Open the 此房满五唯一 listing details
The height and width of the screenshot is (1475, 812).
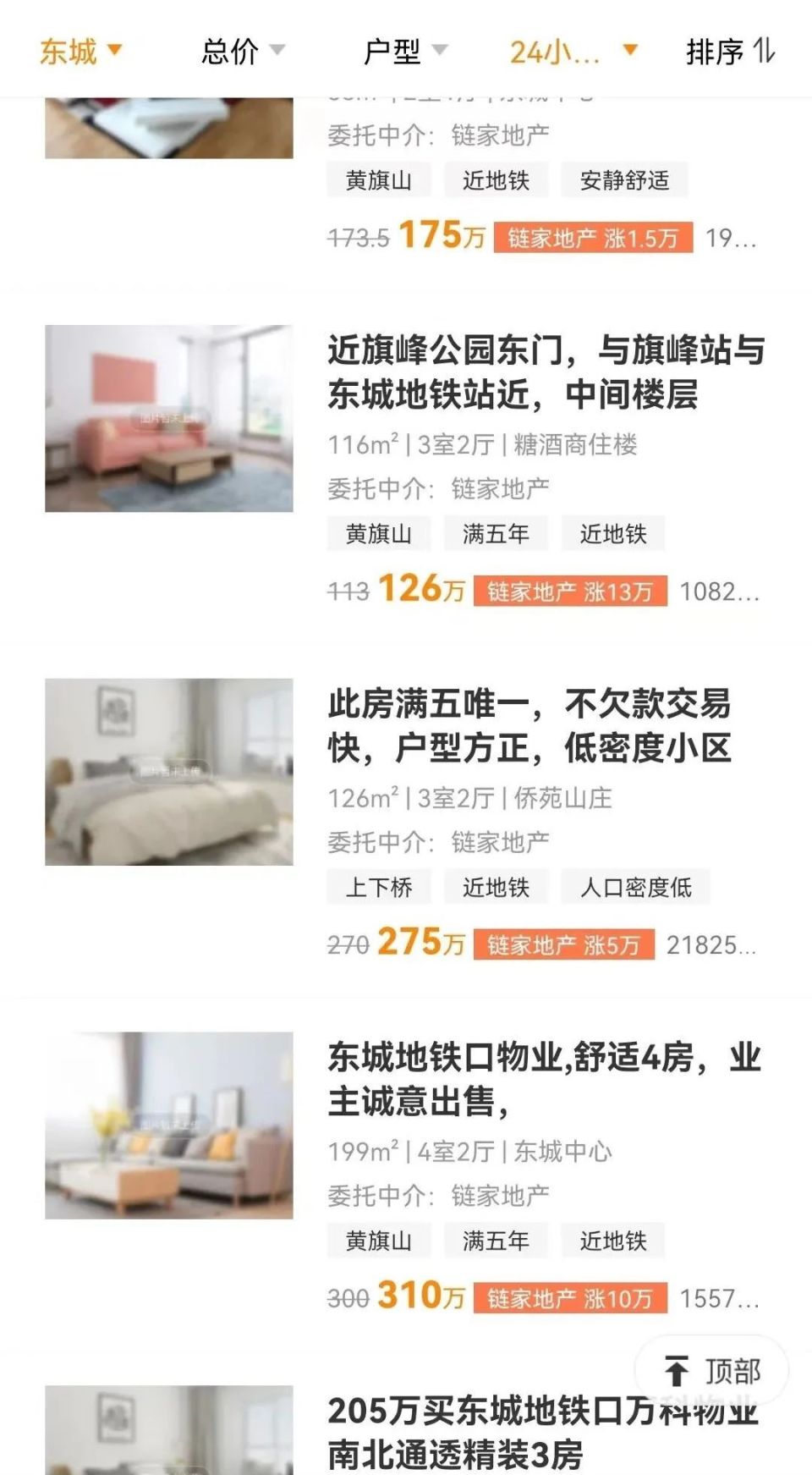click(531, 725)
